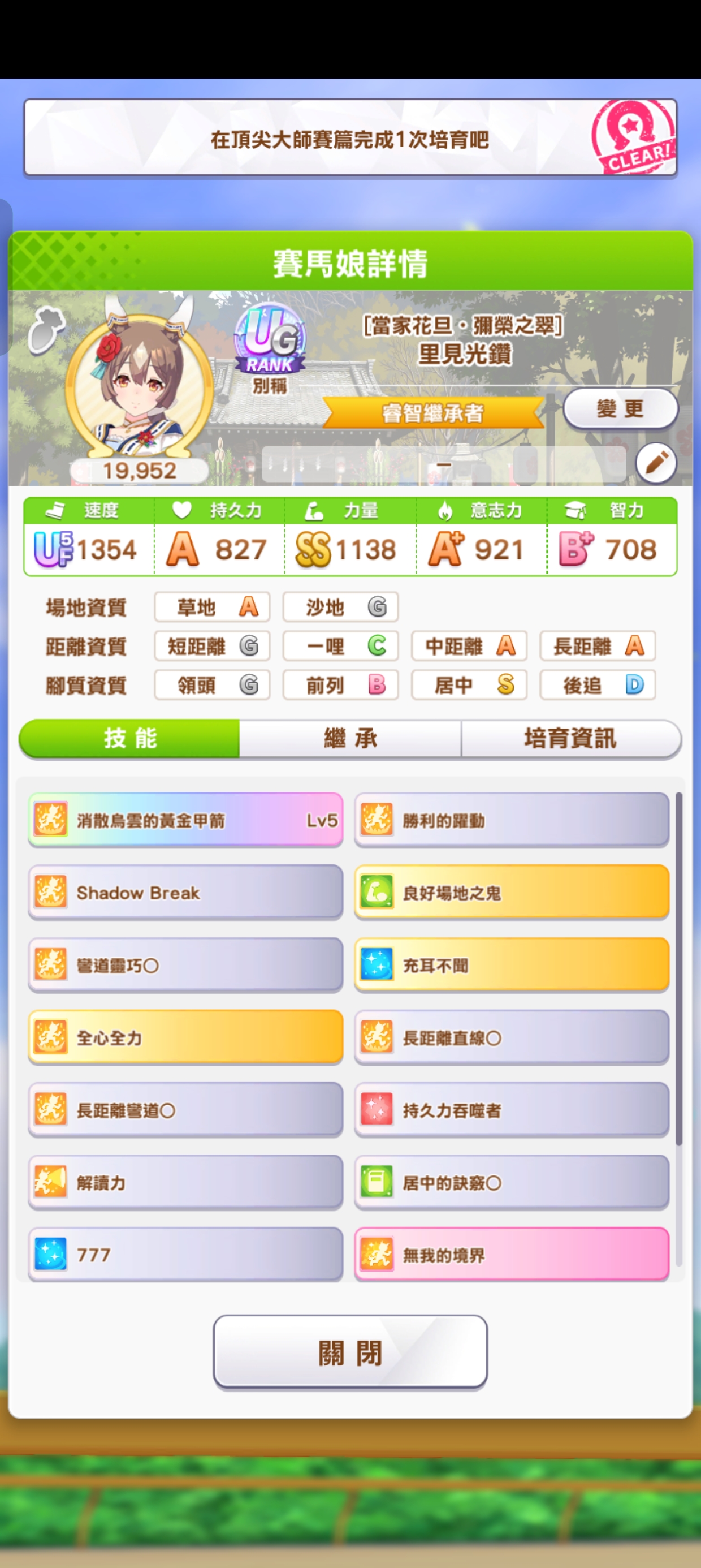
Task: Show the 解讀力 skill description
Action: click(185, 1182)
